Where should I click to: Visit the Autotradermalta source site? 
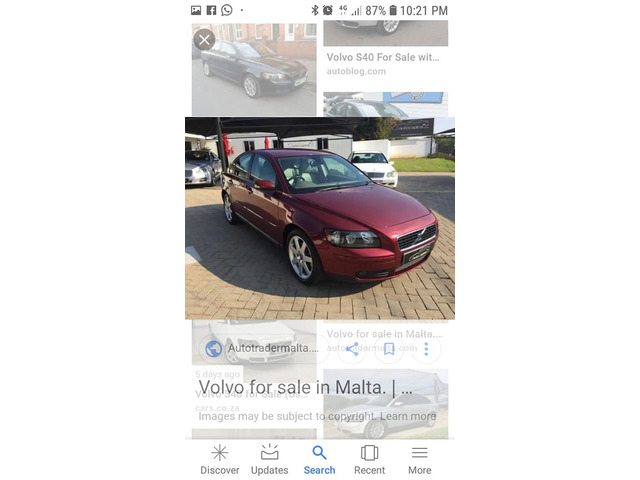coord(262,349)
